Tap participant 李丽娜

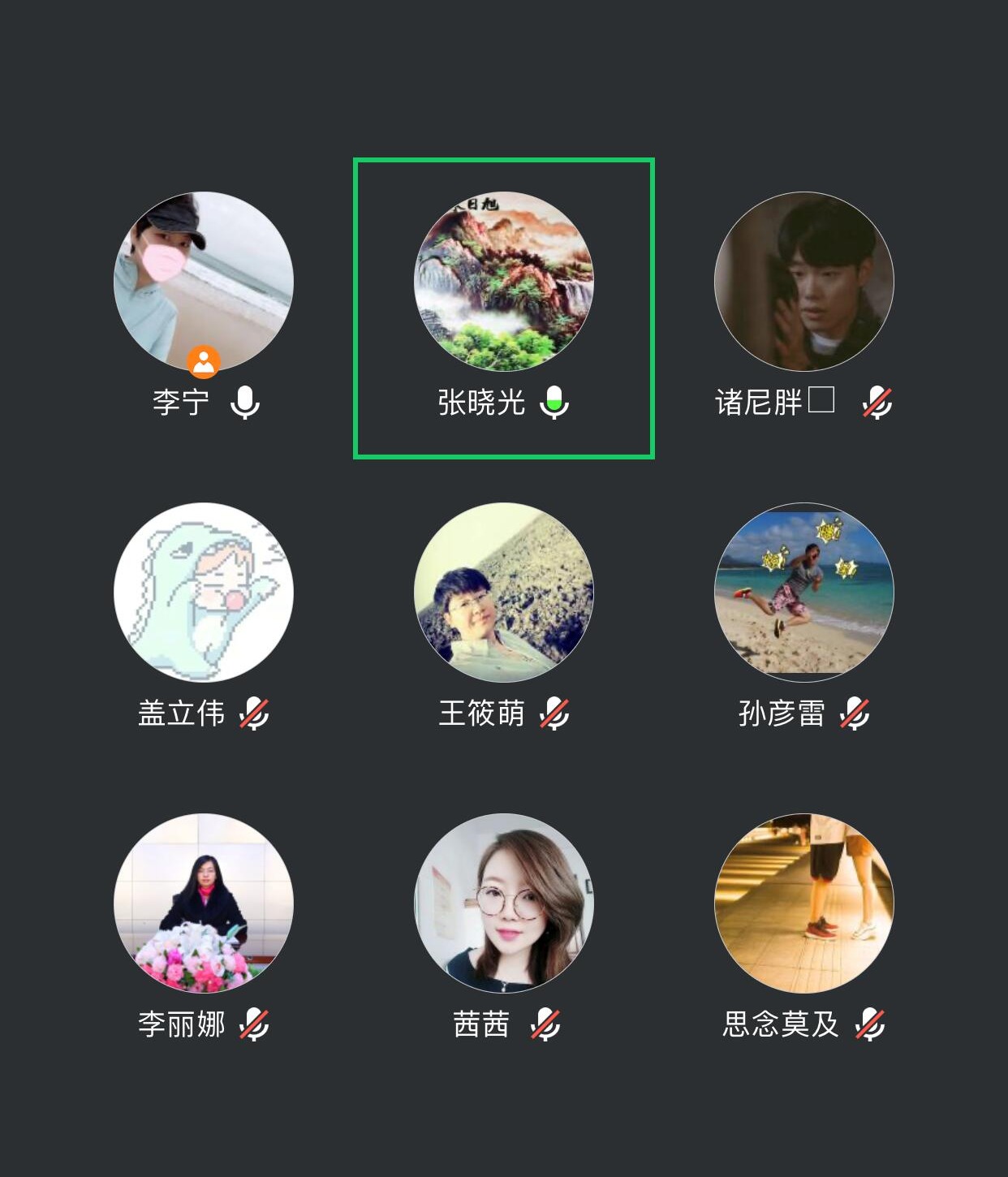pyautogui.click(x=204, y=903)
